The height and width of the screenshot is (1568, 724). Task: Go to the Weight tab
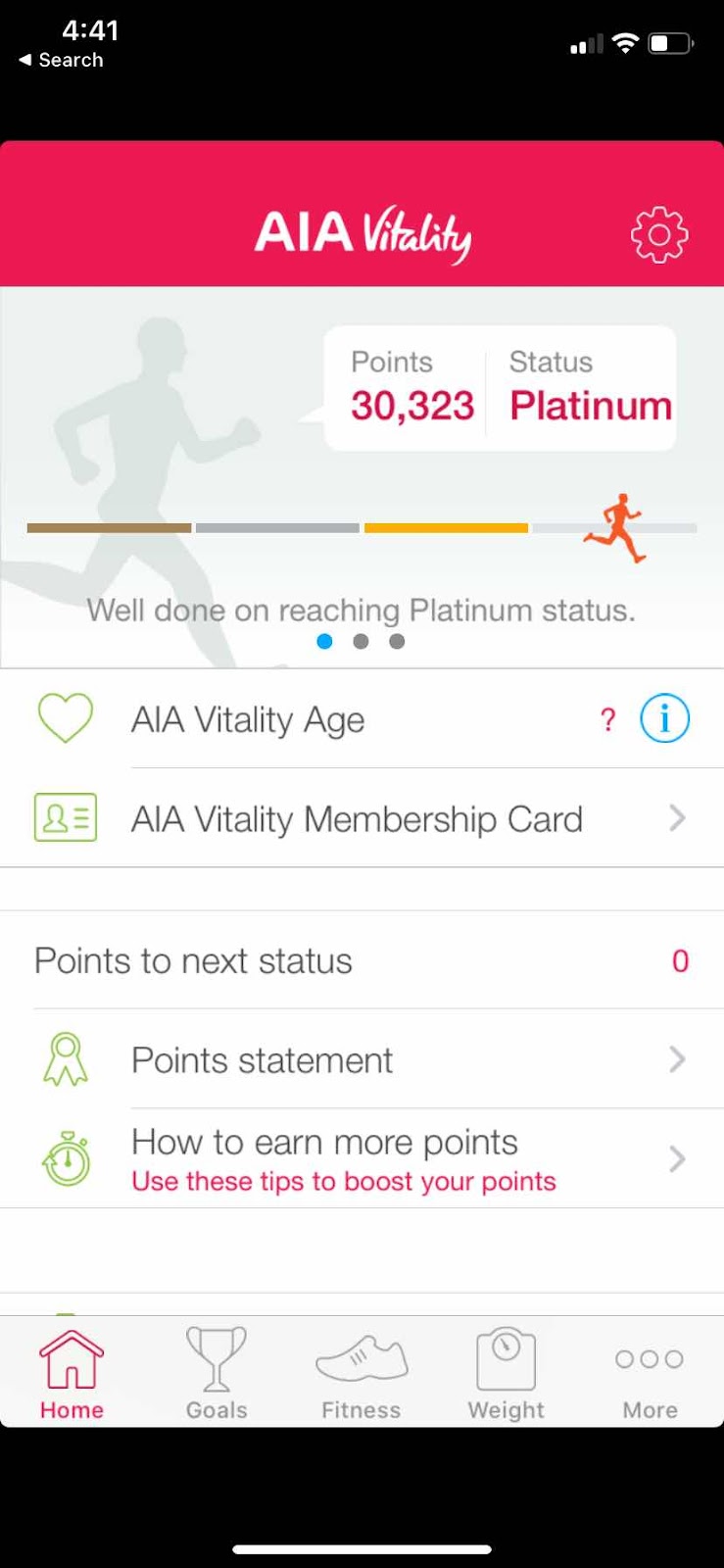(506, 1373)
